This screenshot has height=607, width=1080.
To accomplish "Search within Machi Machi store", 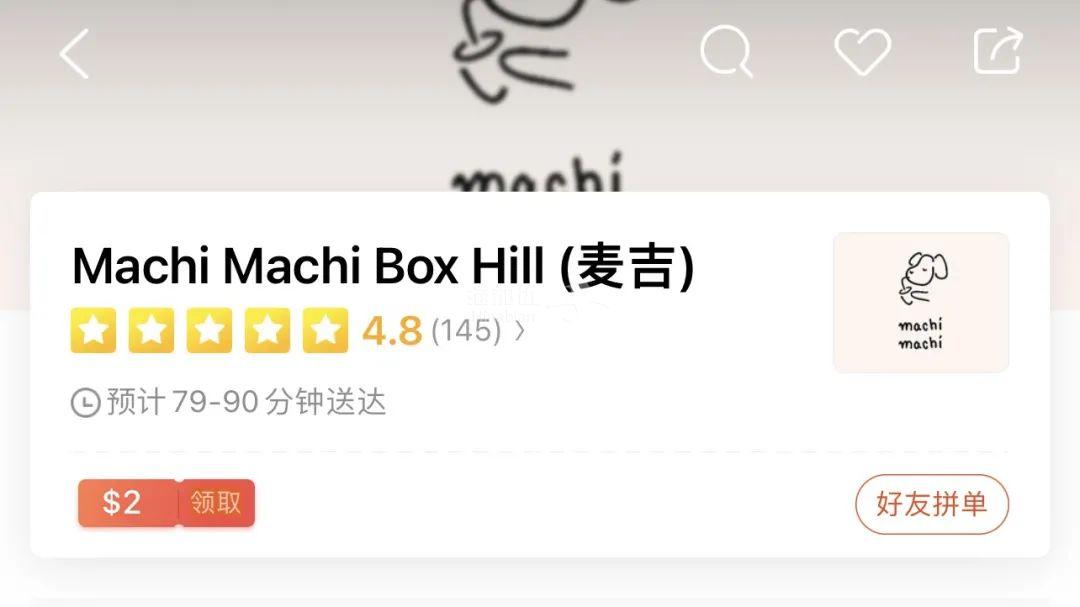I will point(726,51).
